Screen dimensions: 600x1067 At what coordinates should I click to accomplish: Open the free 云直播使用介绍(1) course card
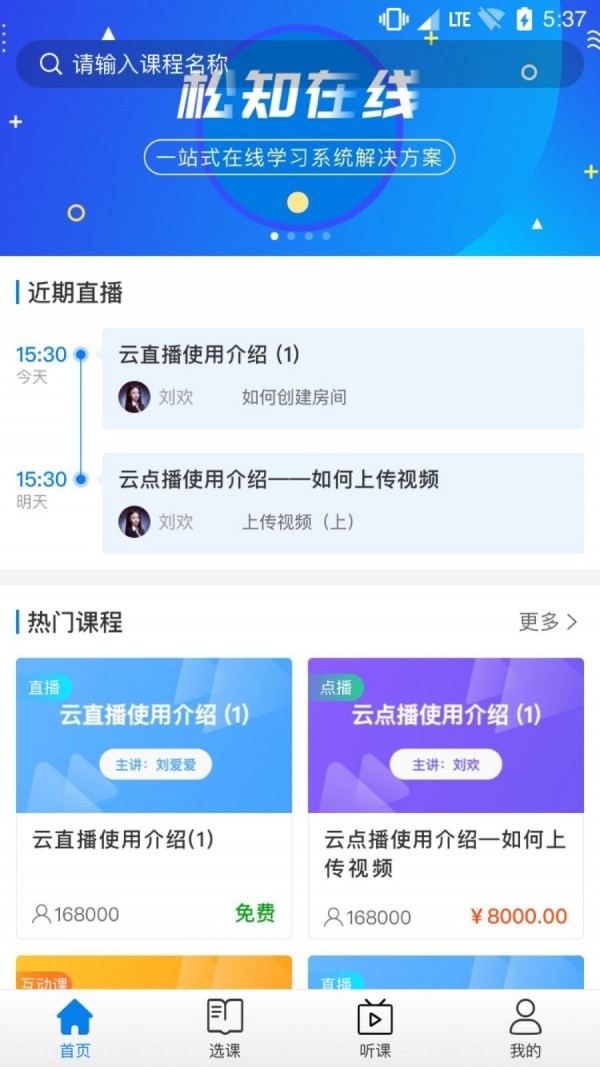click(154, 797)
